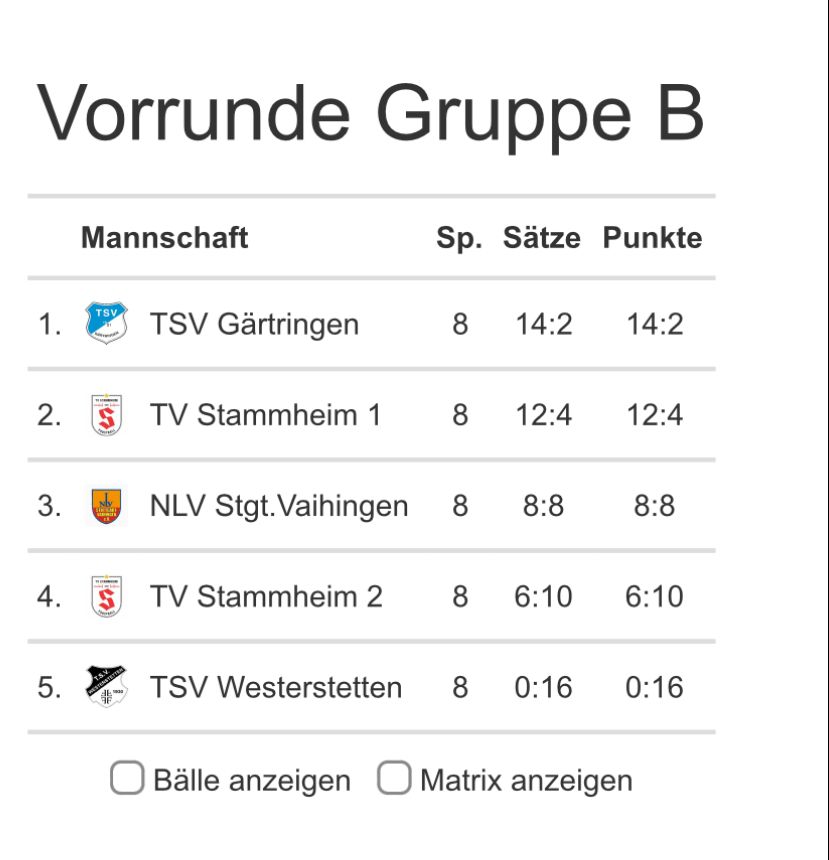Enable the Bälle anzeigen checkbox
Screen dimensions: 829x860
(127, 779)
